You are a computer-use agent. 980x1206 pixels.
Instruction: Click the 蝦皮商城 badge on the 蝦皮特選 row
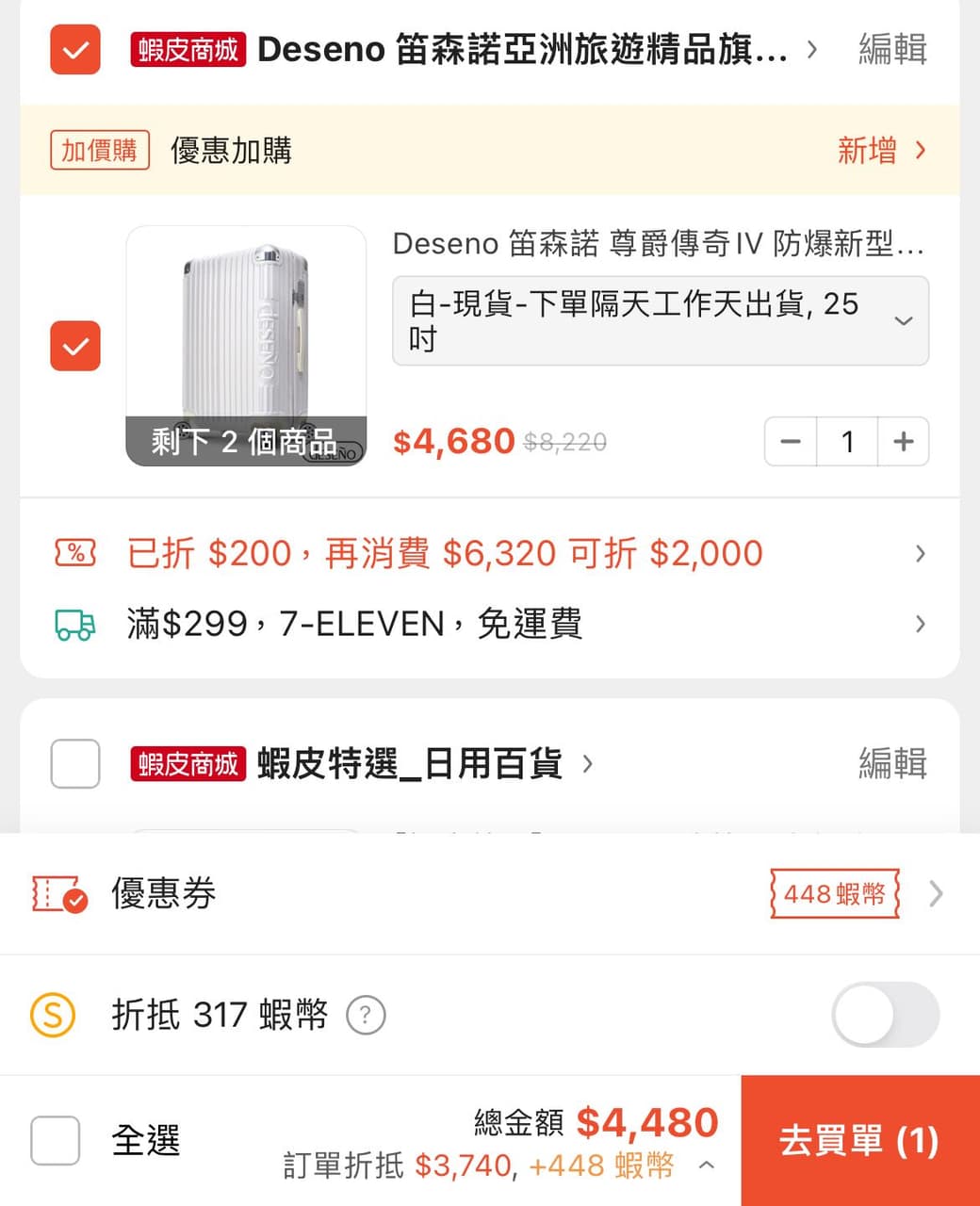pyautogui.click(x=187, y=764)
